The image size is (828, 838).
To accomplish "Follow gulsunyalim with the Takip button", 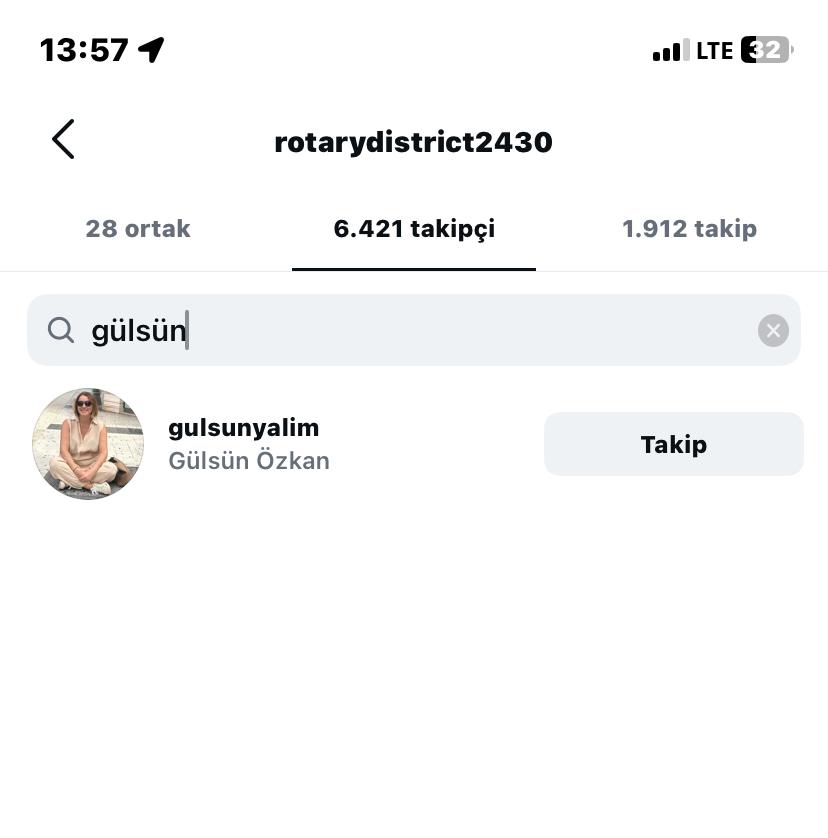I will coord(673,444).
